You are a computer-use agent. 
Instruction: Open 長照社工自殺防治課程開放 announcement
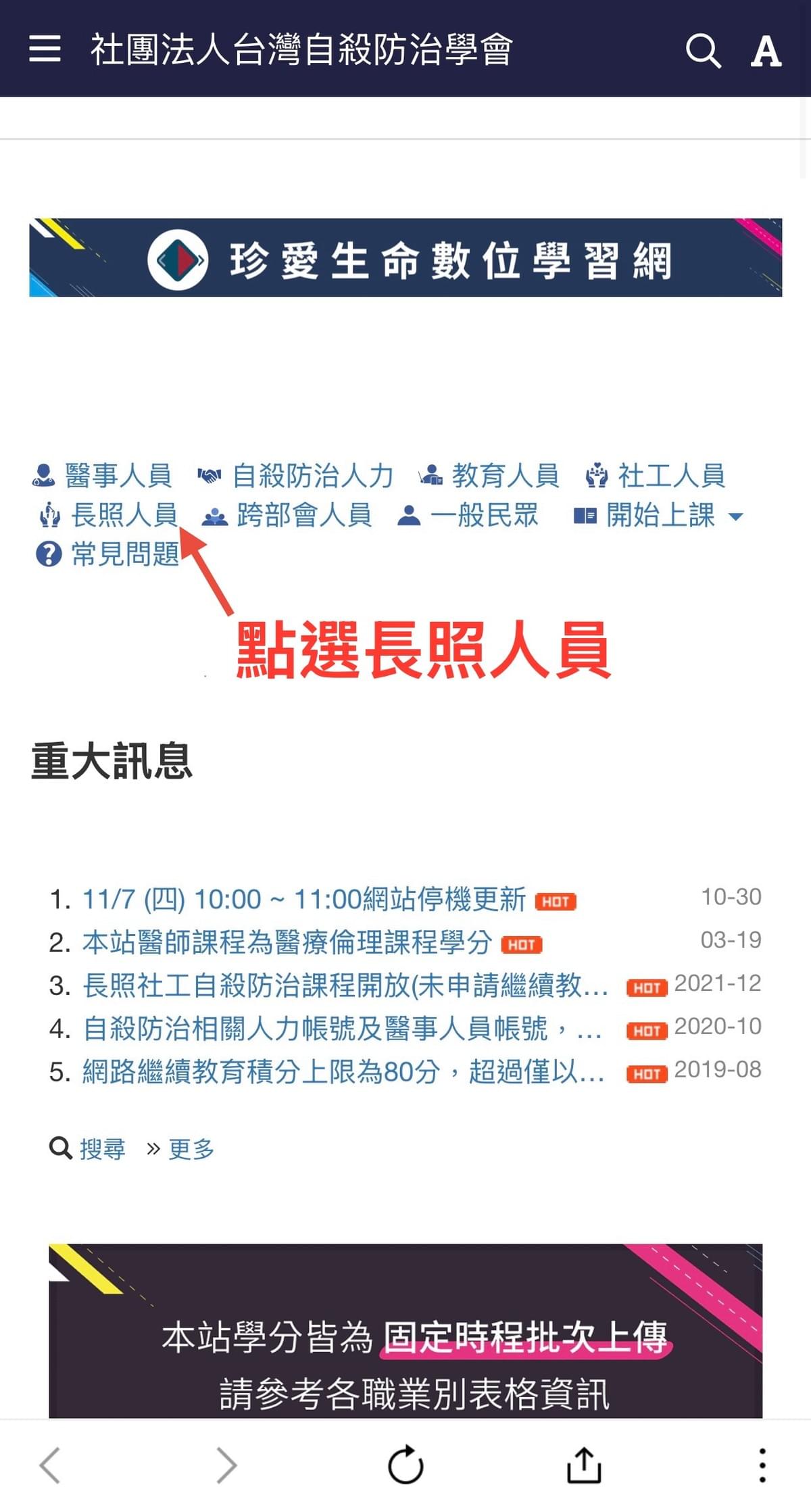[x=345, y=986]
